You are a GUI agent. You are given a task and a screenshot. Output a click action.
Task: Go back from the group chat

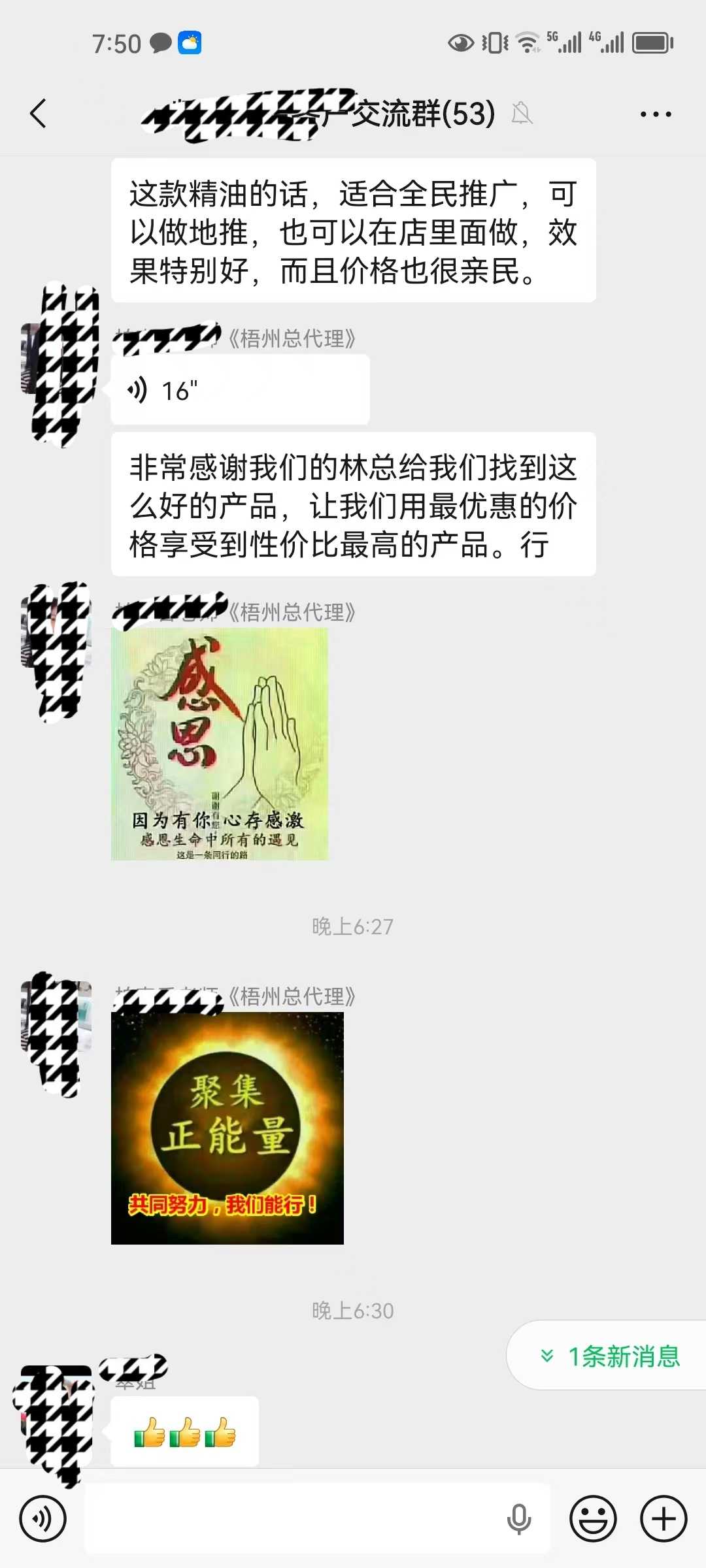point(39,114)
